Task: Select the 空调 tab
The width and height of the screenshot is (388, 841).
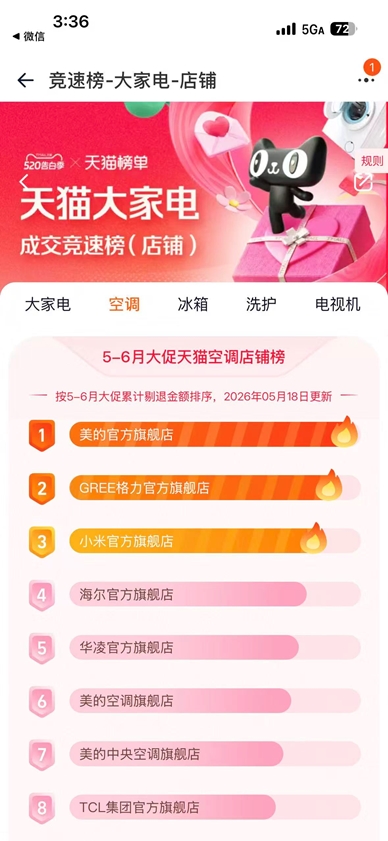Action: (x=124, y=305)
